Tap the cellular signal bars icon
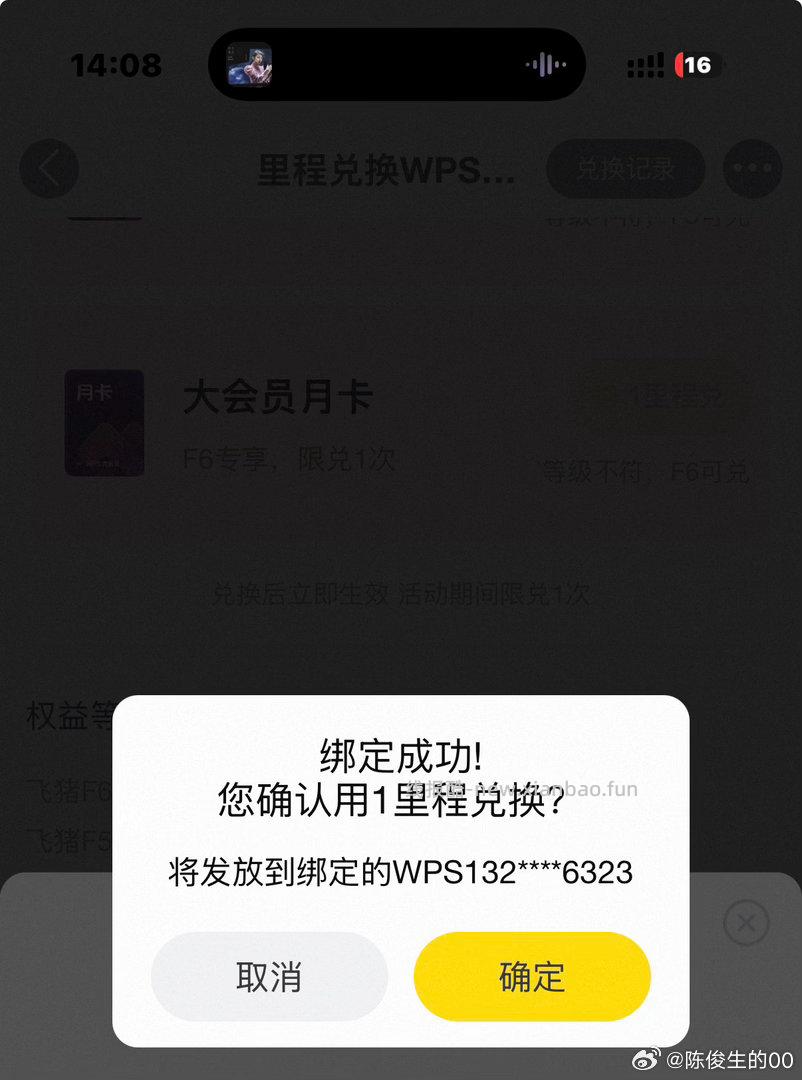Image resolution: width=802 pixels, height=1080 pixels. coord(645,64)
